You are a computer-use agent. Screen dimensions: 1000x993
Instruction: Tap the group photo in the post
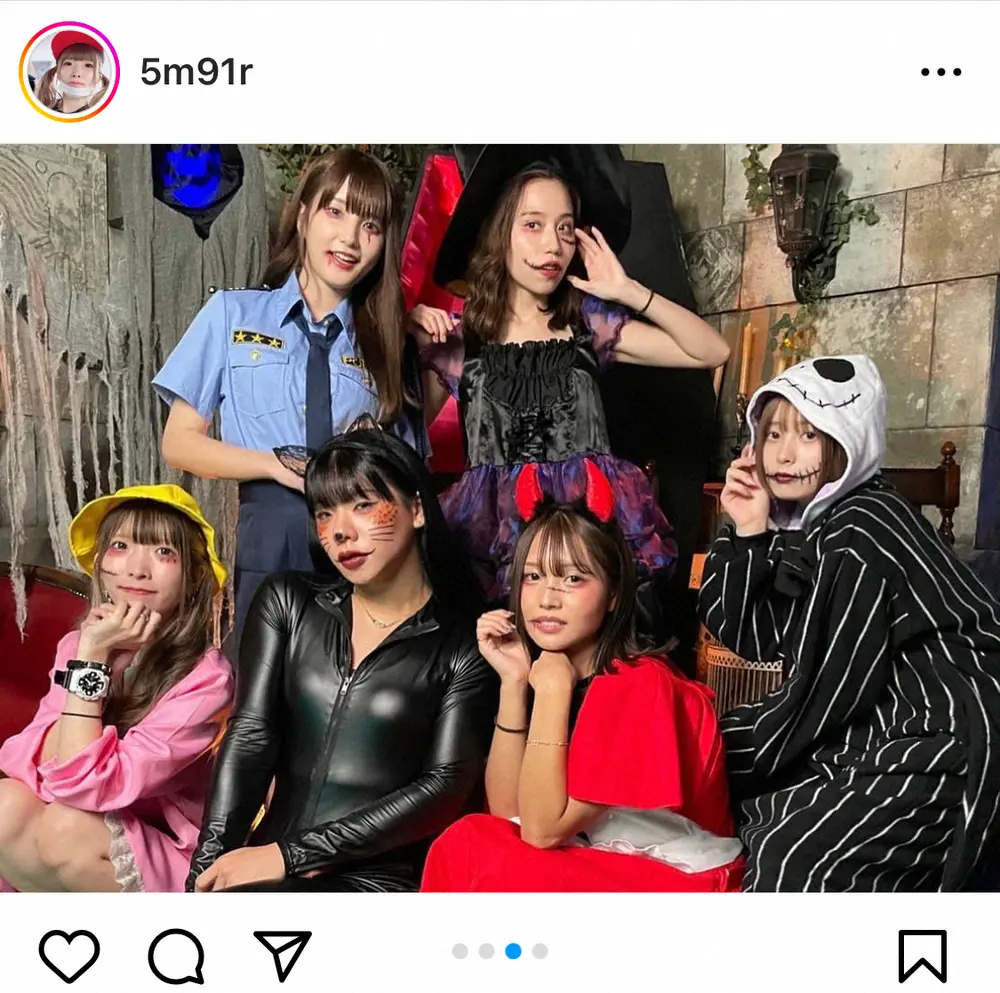click(x=500, y=518)
